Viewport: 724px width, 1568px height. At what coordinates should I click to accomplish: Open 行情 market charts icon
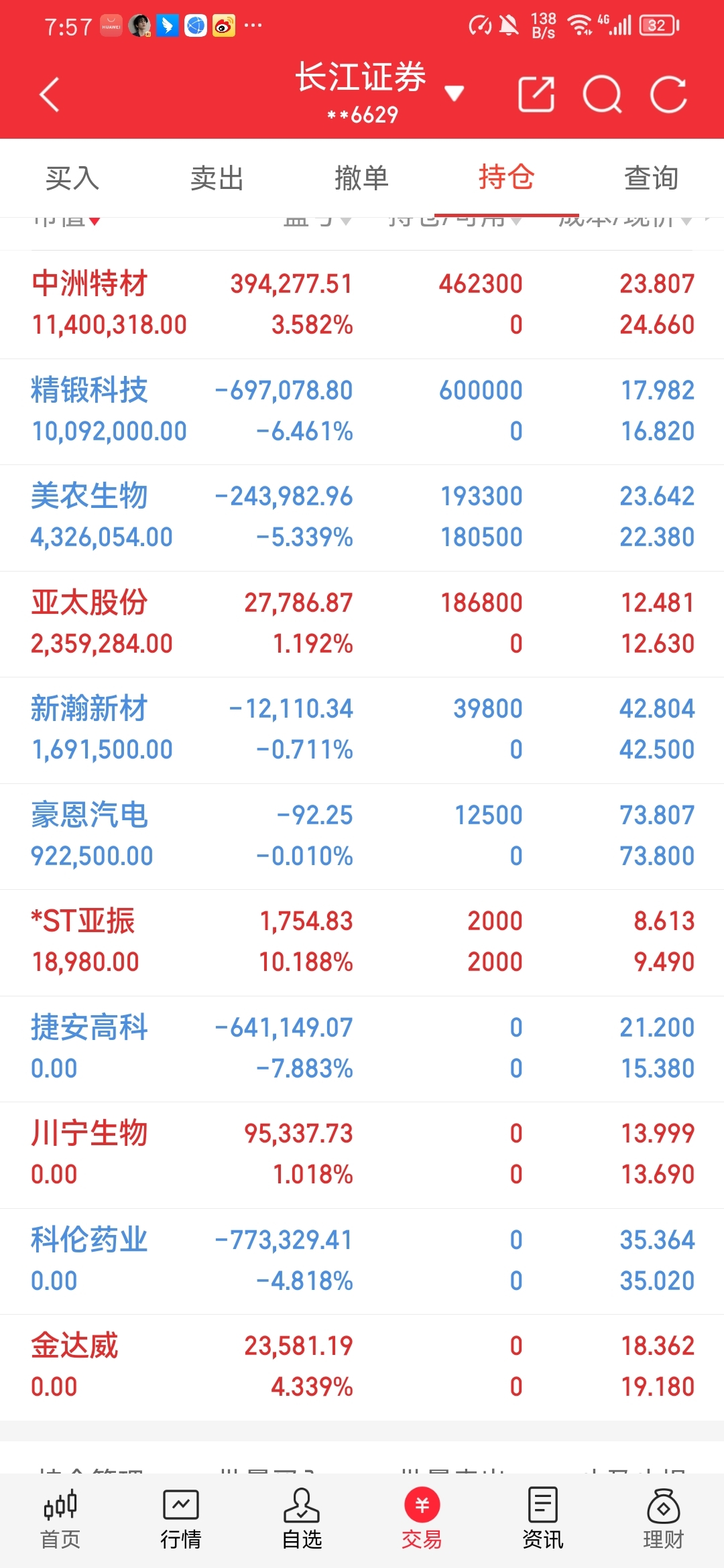(181, 1516)
